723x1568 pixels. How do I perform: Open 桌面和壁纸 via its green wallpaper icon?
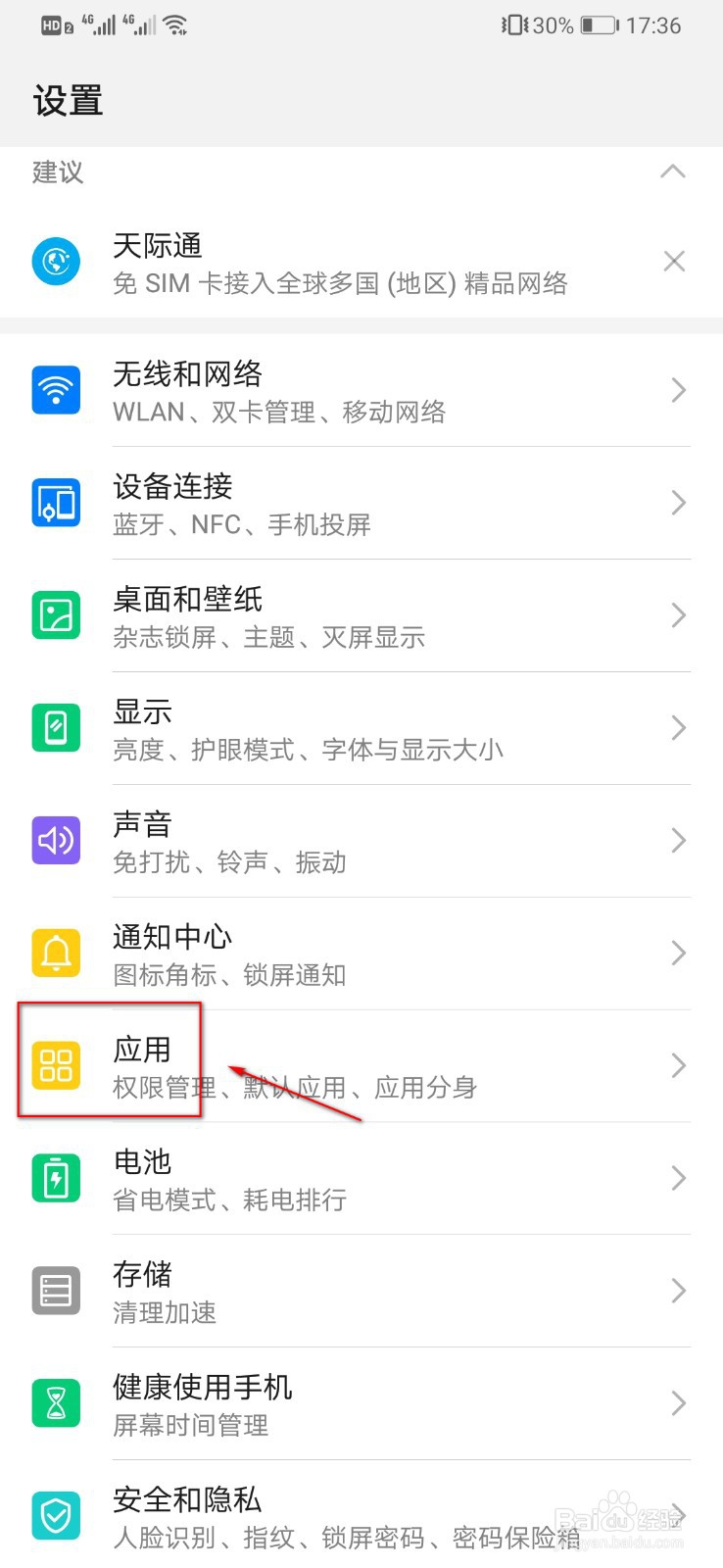click(x=56, y=614)
